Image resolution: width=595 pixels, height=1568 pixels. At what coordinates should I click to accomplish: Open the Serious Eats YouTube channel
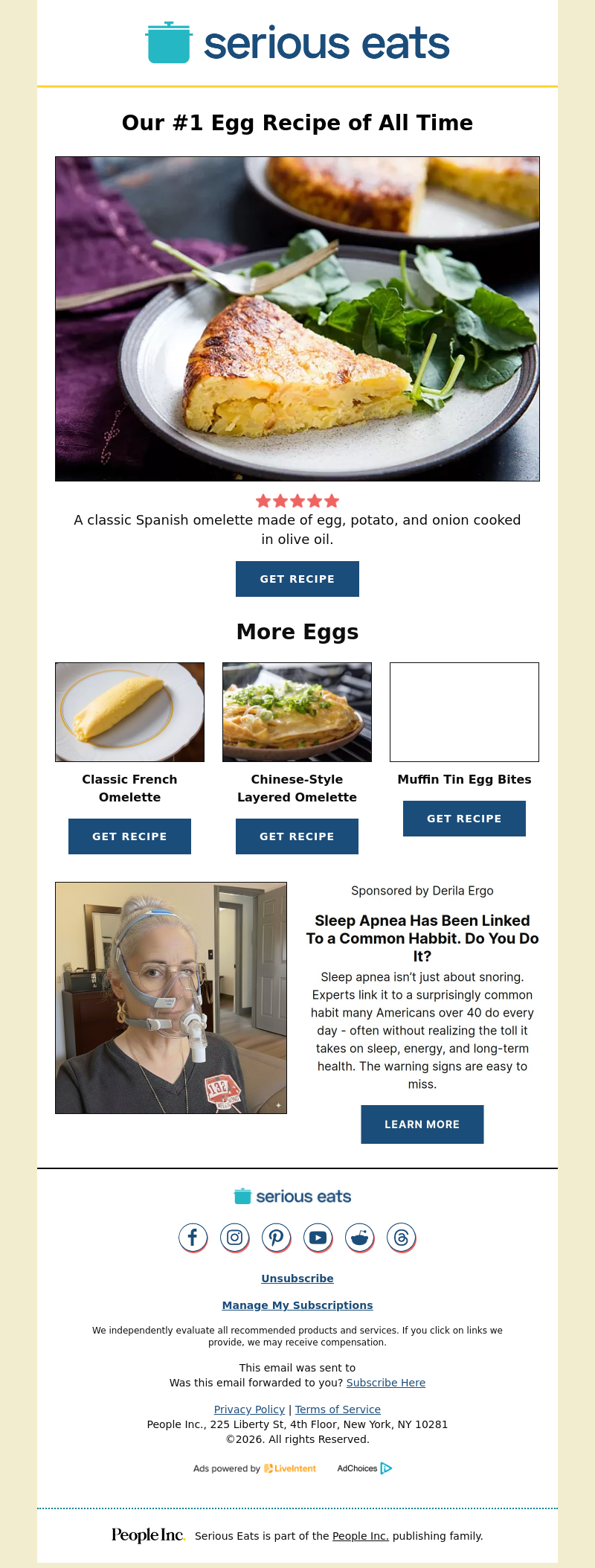coord(318,1238)
